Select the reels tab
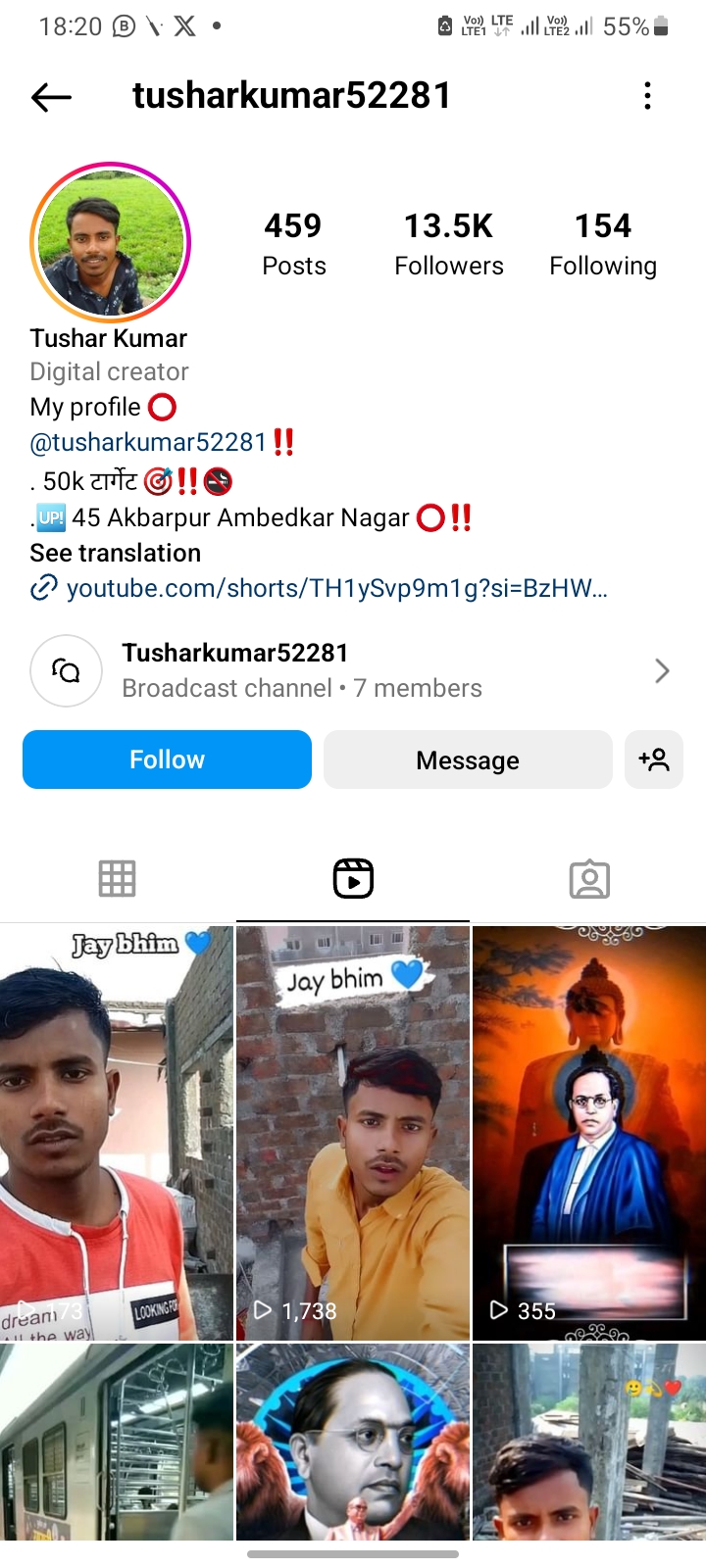This screenshot has height=1568, width=706. (353, 879)
